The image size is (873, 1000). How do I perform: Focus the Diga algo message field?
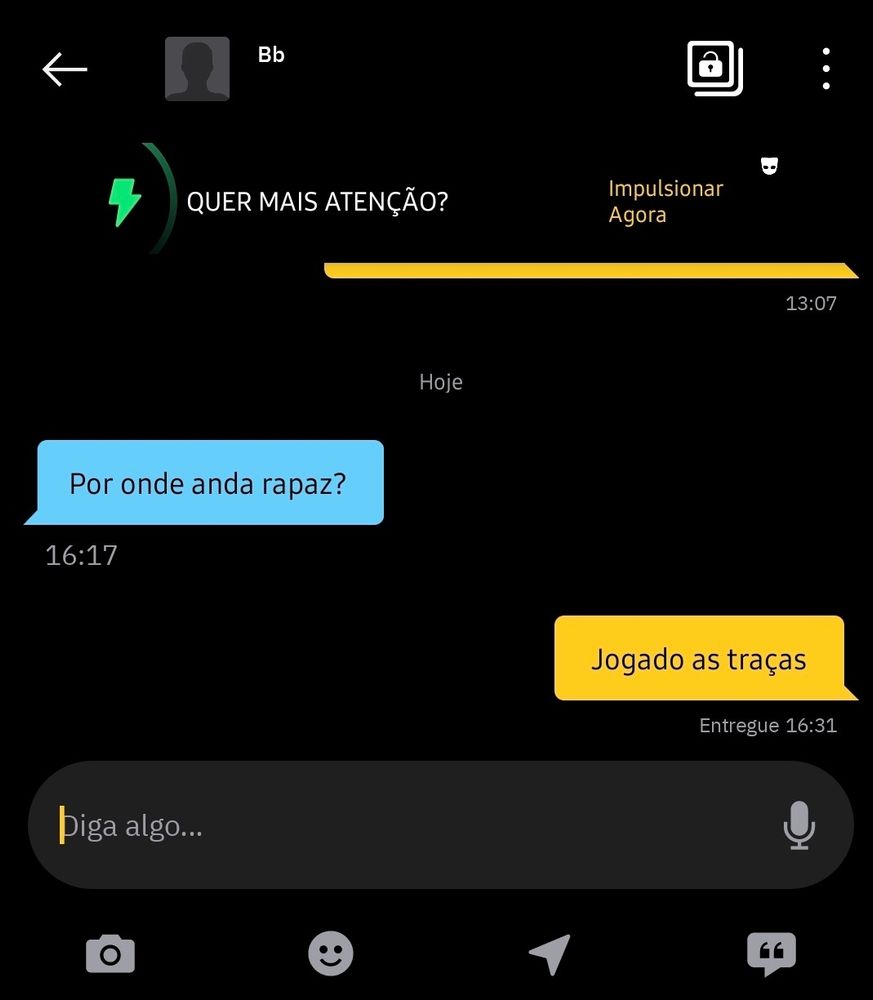tap(400, 826)
